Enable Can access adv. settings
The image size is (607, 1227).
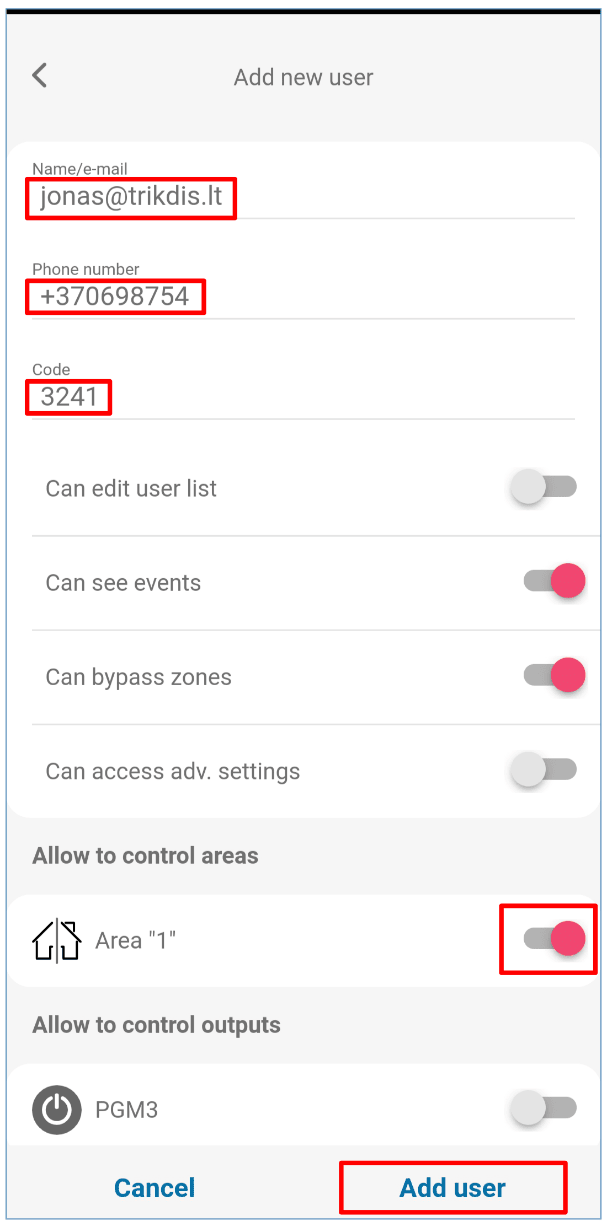click(549, 770)
